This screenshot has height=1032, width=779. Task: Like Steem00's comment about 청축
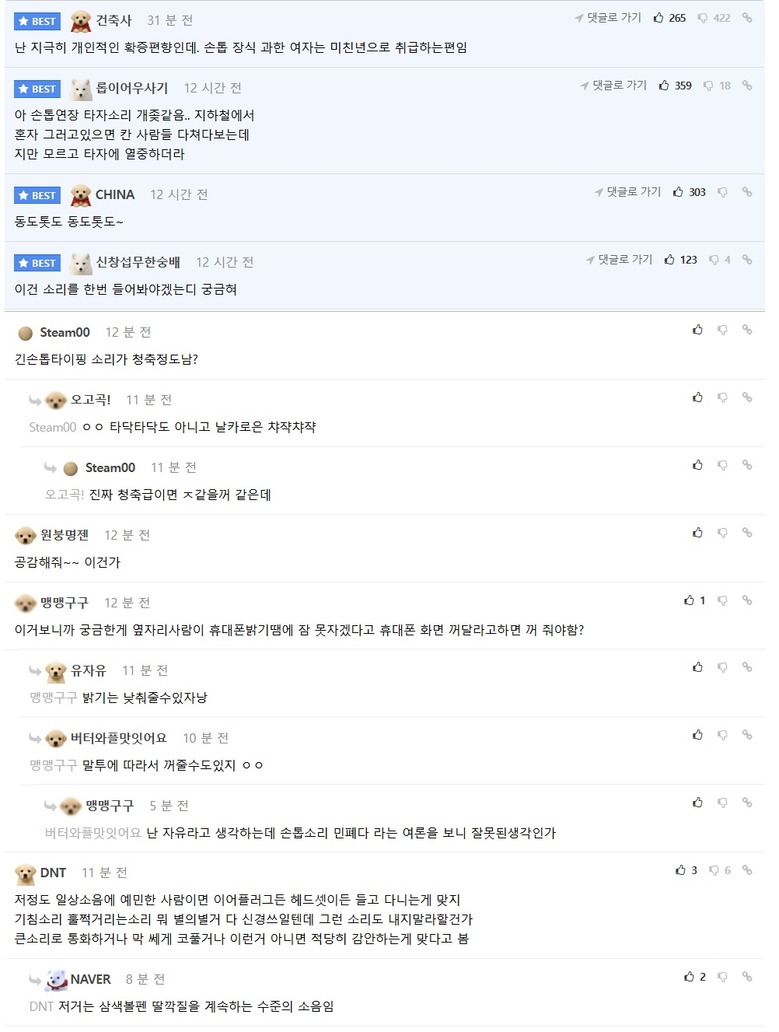point(698,329)
